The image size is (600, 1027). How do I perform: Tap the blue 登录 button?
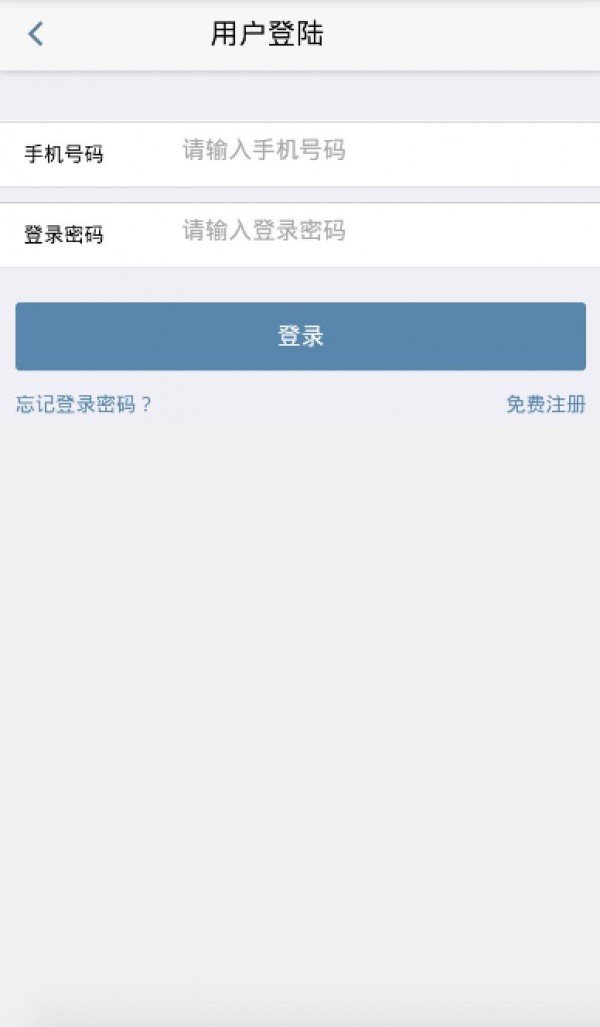pos(301,337)
